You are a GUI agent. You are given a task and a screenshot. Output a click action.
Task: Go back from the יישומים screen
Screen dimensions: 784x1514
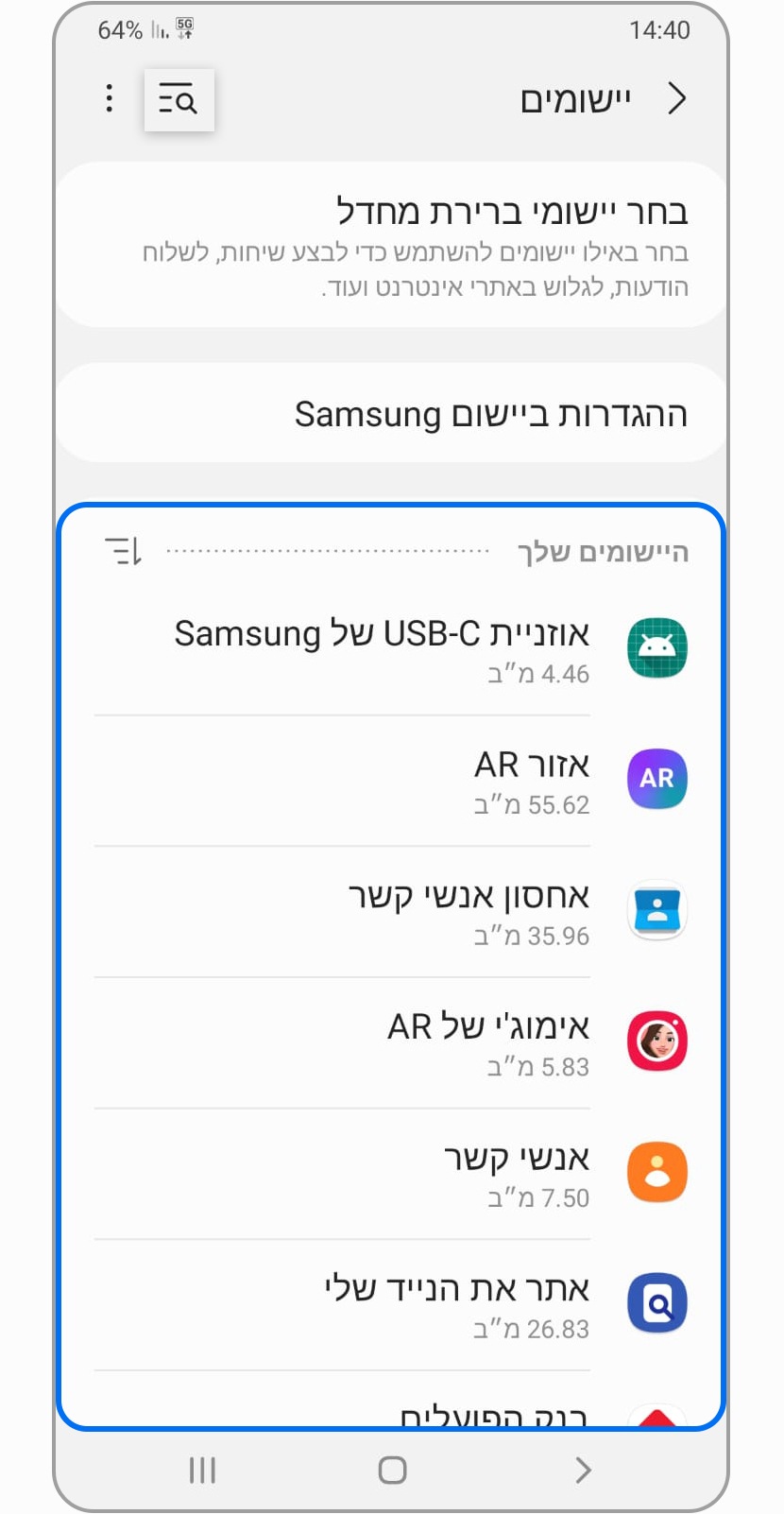676,98
